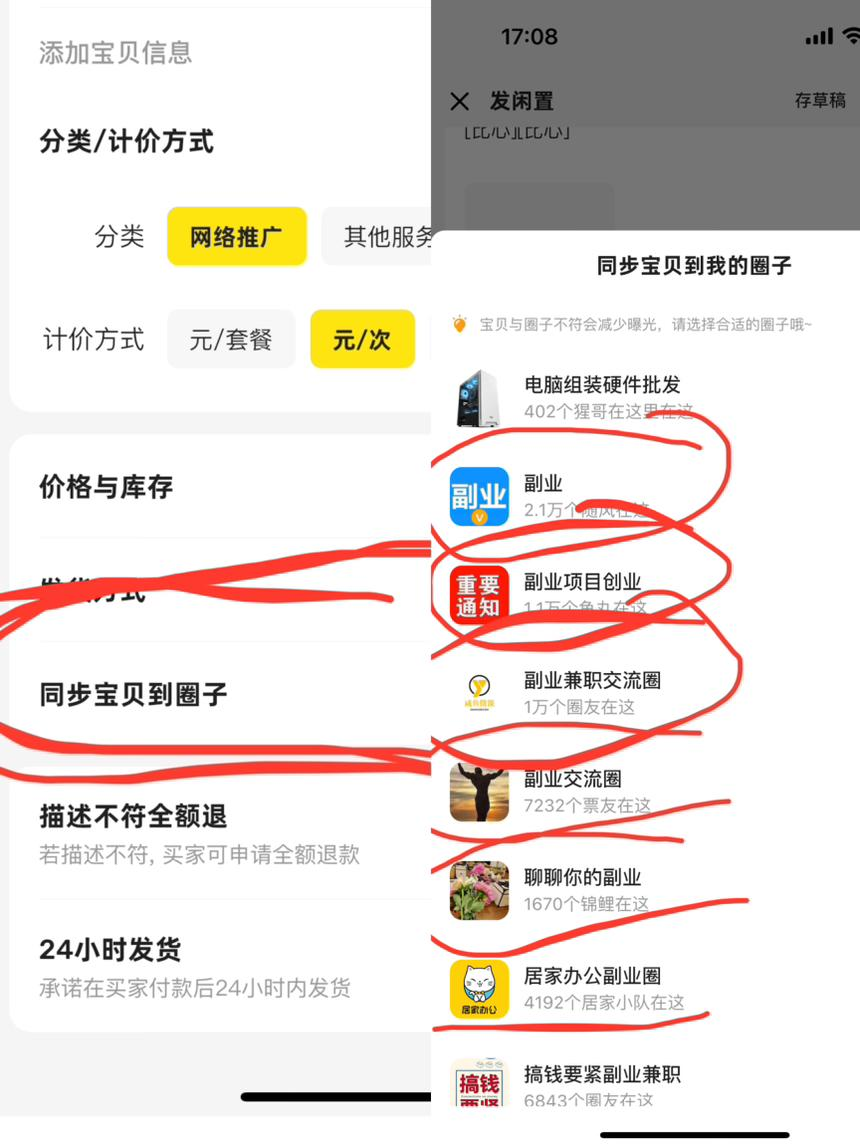The height and width of the screenshot is (1147, 860).
Task: Select 元/套餐 pricing option
Action: [x=230, y=339]
